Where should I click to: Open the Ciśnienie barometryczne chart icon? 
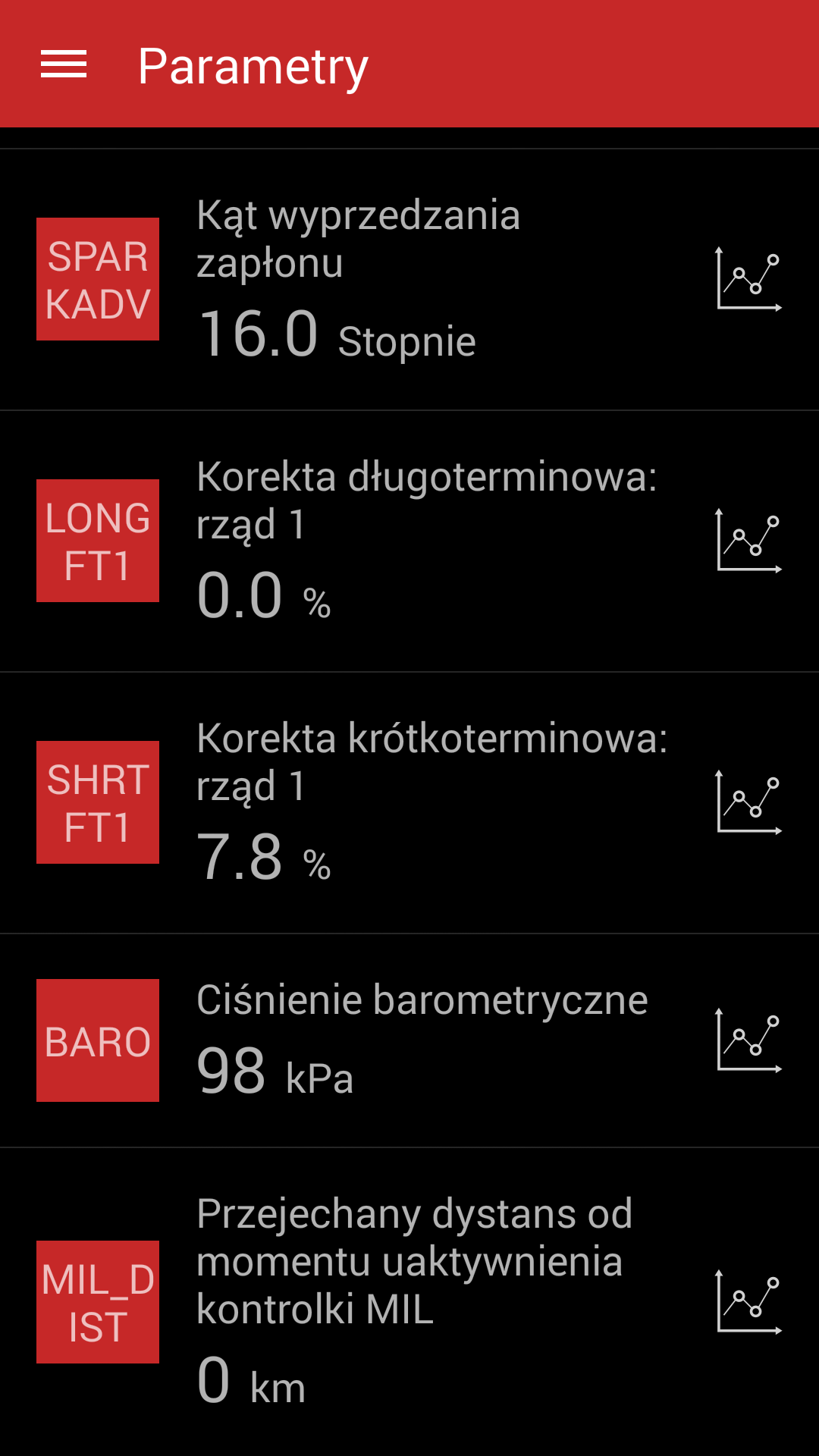(748, 1040)
